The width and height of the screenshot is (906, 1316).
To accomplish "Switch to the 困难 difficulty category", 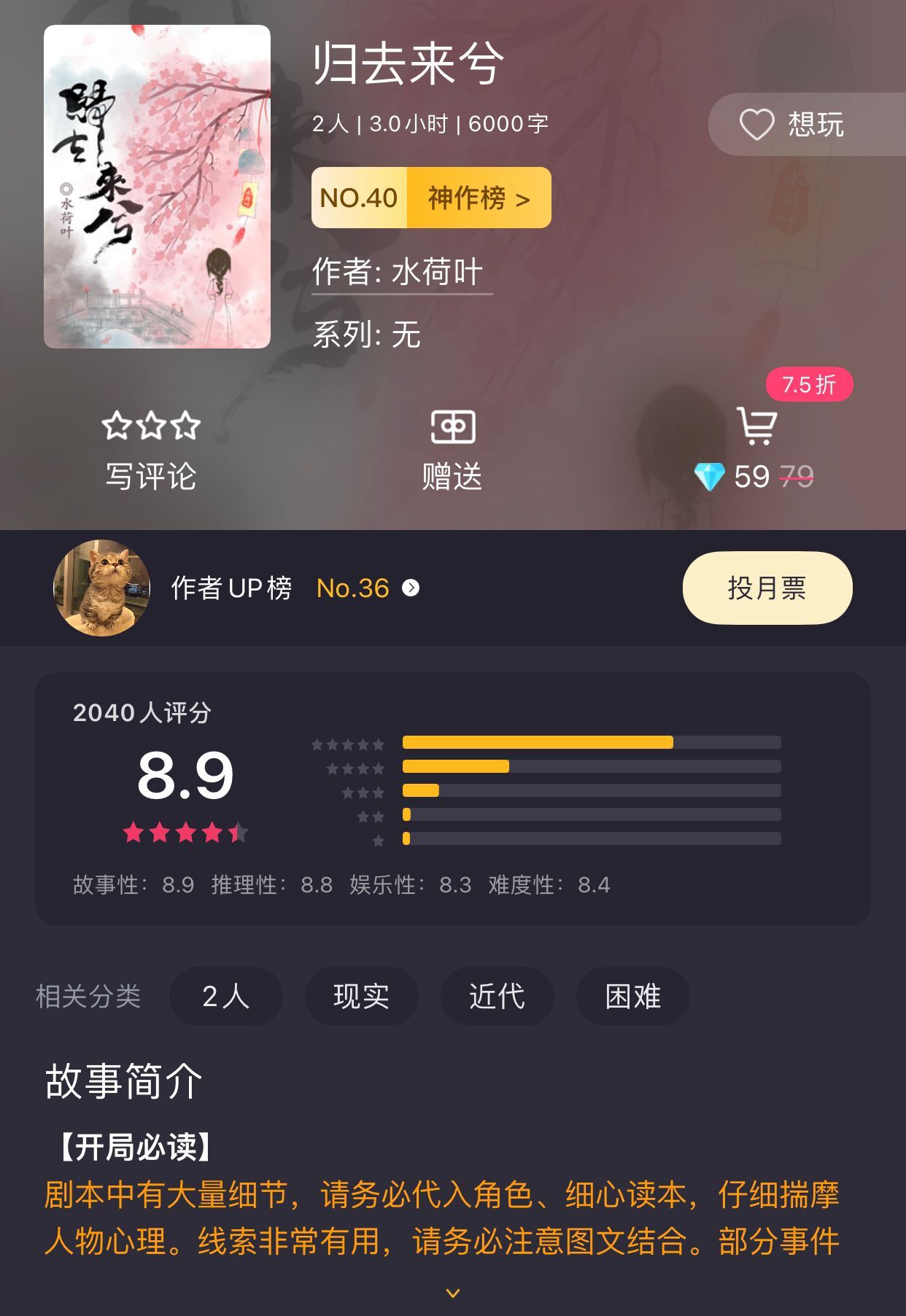I will coord(632,997).
